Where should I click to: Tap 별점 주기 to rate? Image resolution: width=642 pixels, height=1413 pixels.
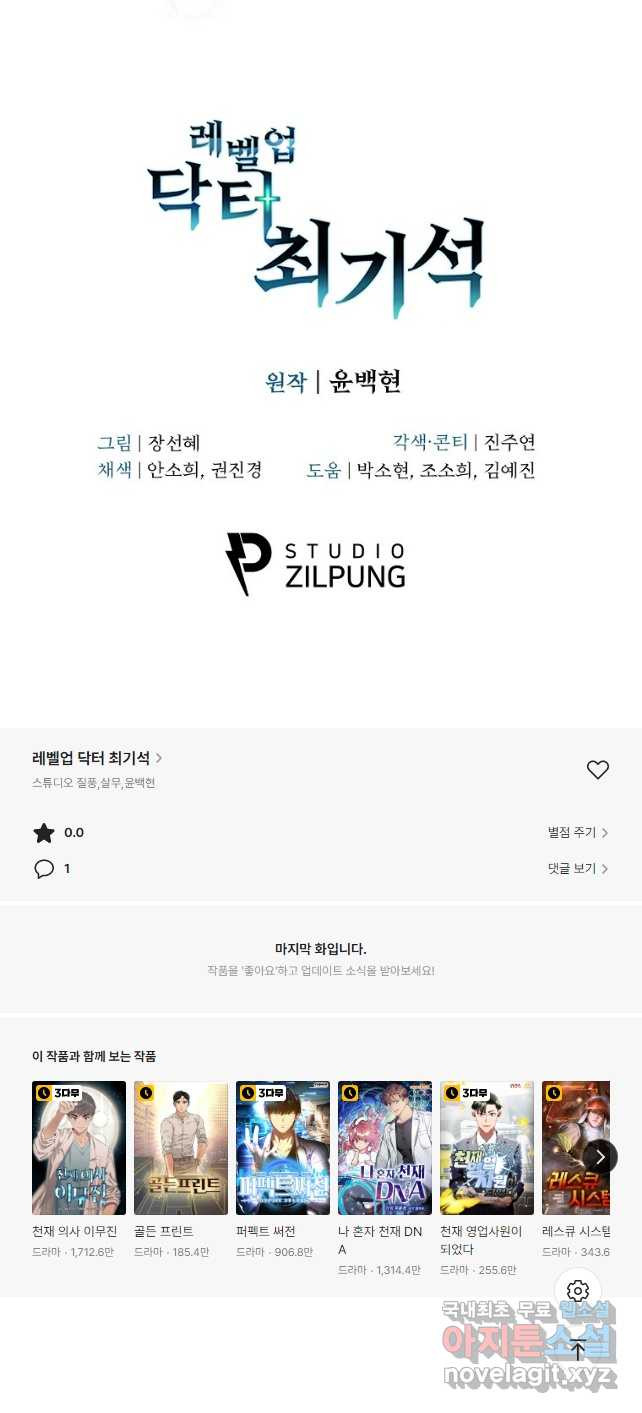[577, 832]
